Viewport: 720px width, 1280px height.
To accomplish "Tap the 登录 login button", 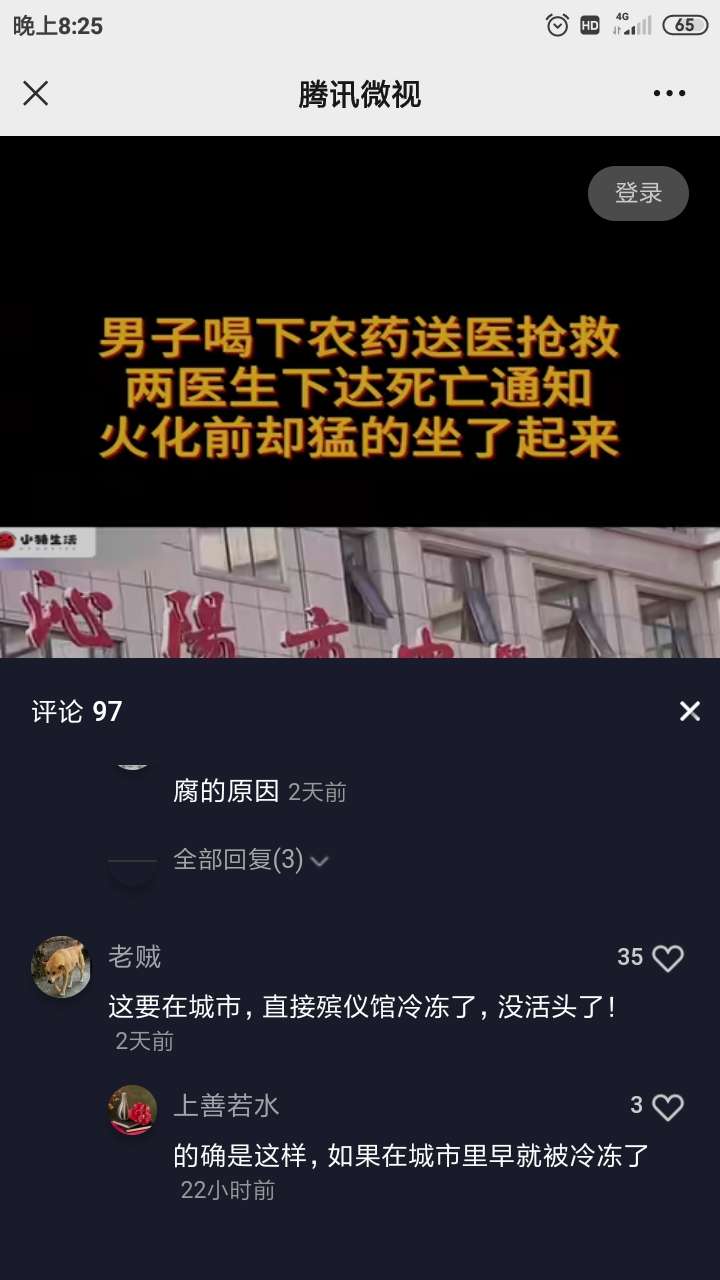I will click(638, 193).
